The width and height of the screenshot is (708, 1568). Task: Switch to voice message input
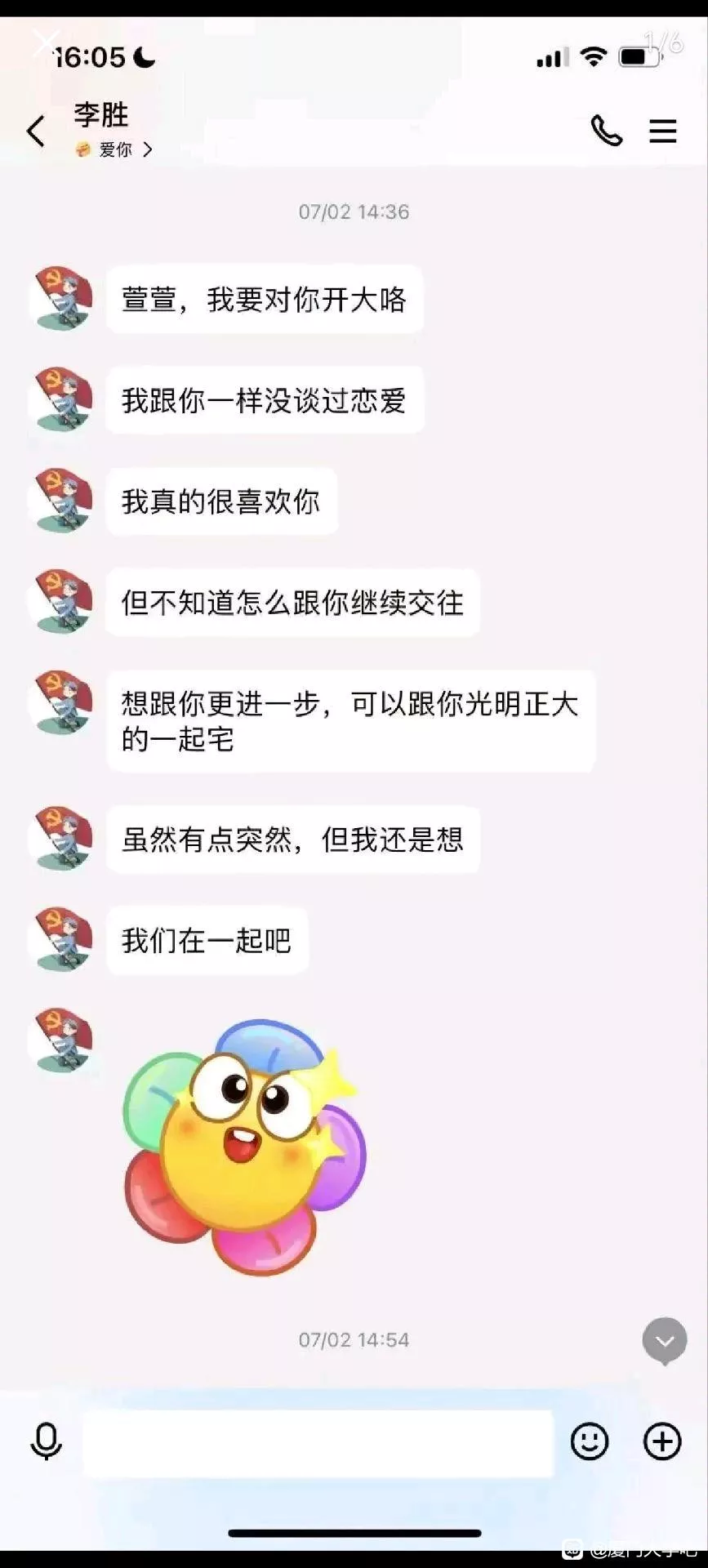click(x=46, y=1441)
